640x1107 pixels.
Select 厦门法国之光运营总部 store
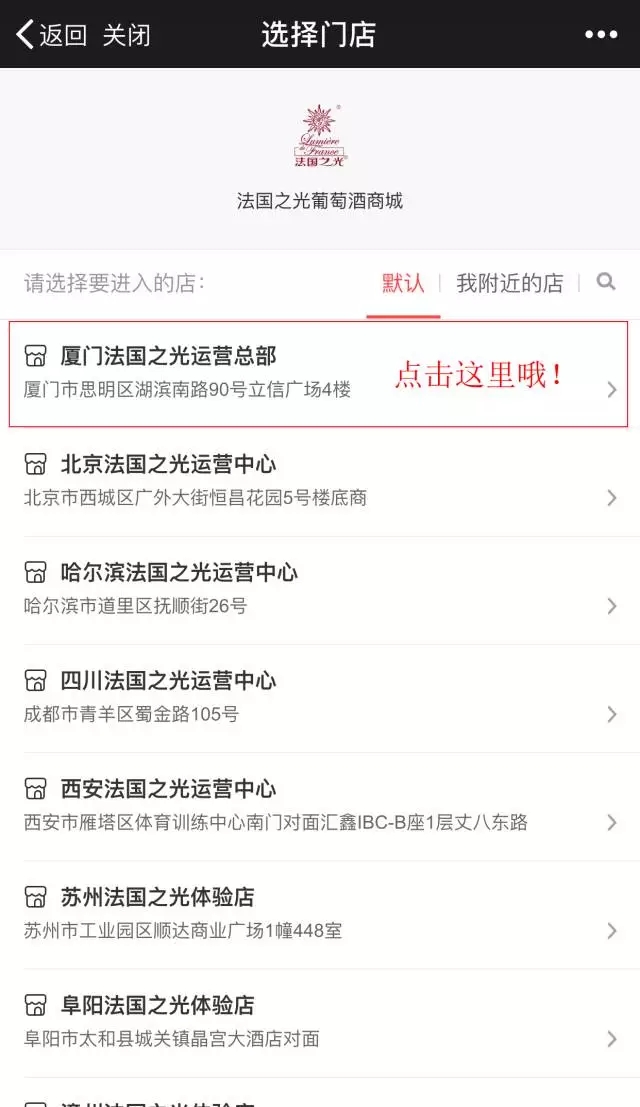(318, 373)
